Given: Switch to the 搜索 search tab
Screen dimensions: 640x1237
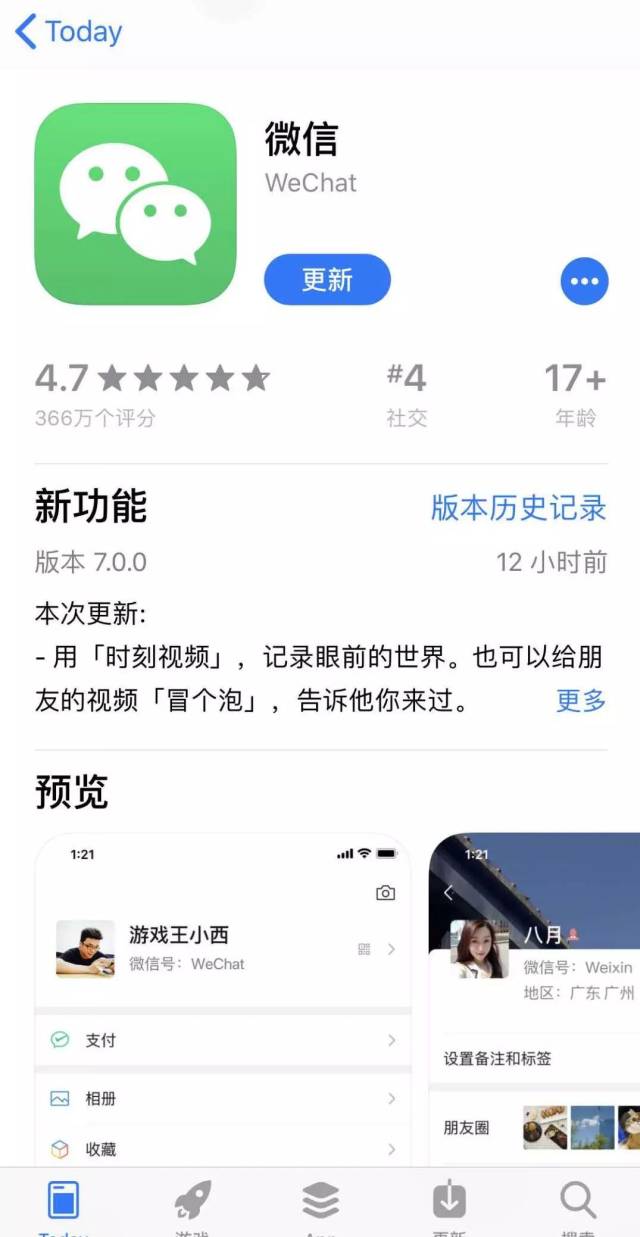Looking at the screenshot, I should [577, 1203].
